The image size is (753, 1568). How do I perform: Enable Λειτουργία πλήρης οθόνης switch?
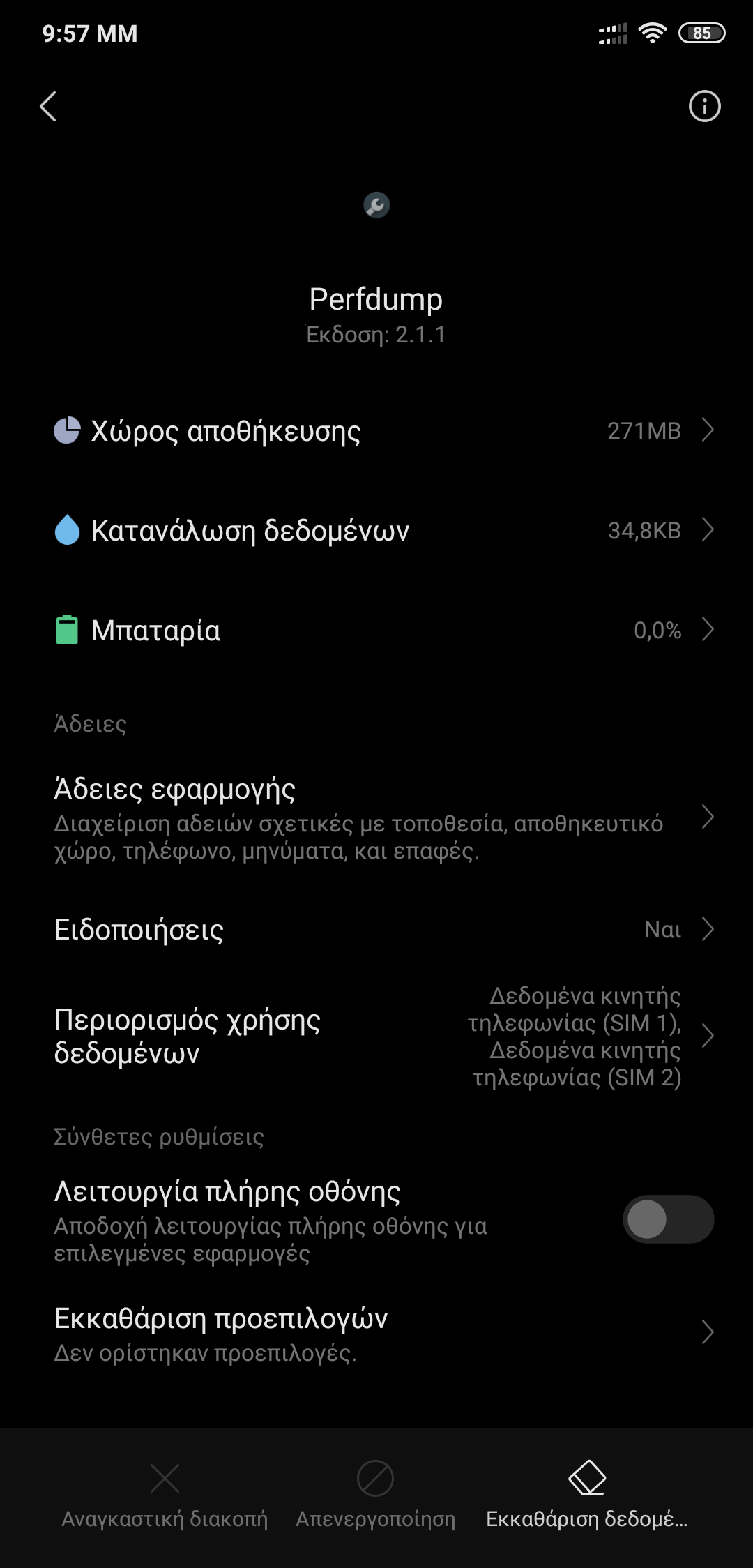[x=667, y=1219]
